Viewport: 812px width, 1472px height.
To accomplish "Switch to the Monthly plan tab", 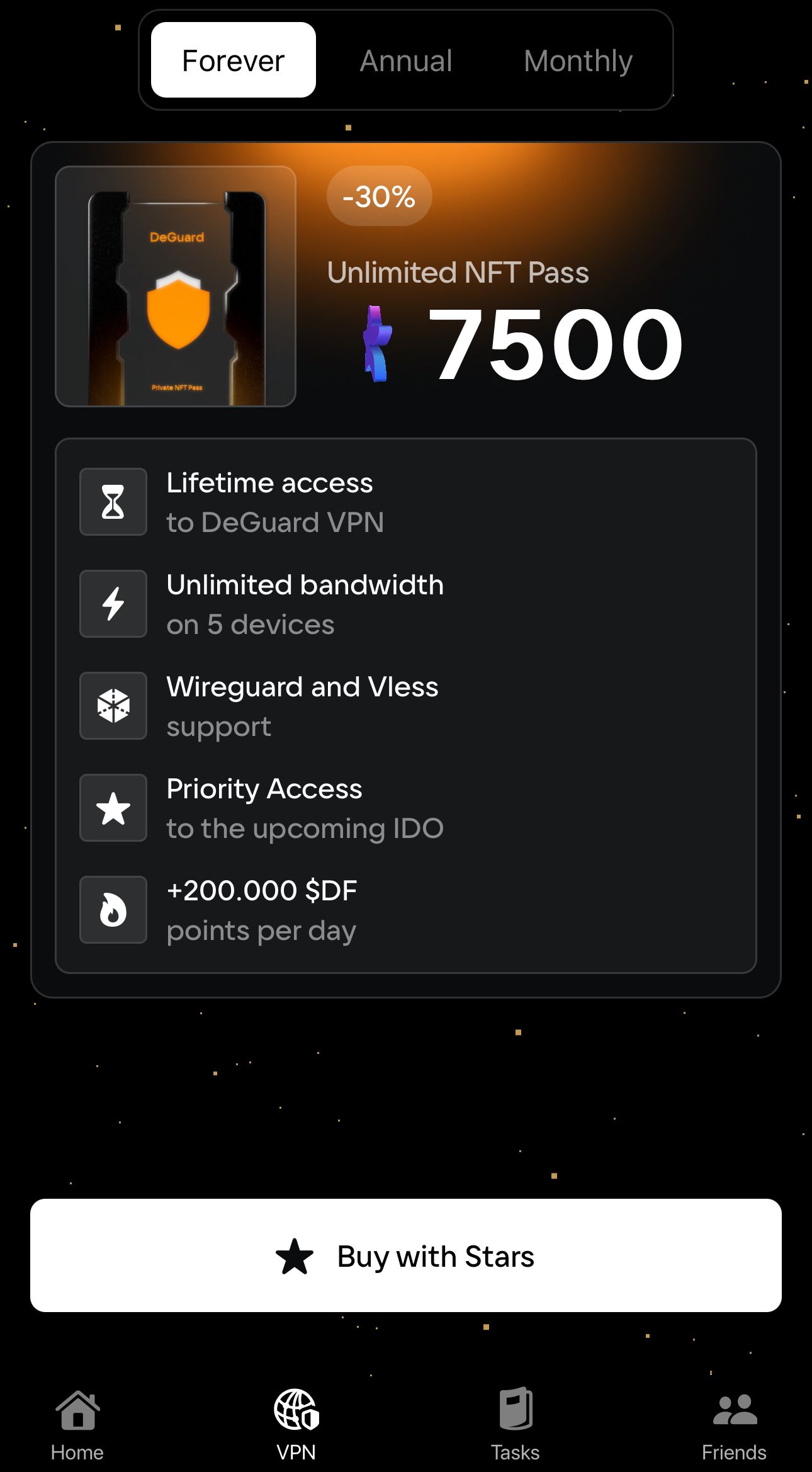I will pyautogui.click(x=577, y=60).
